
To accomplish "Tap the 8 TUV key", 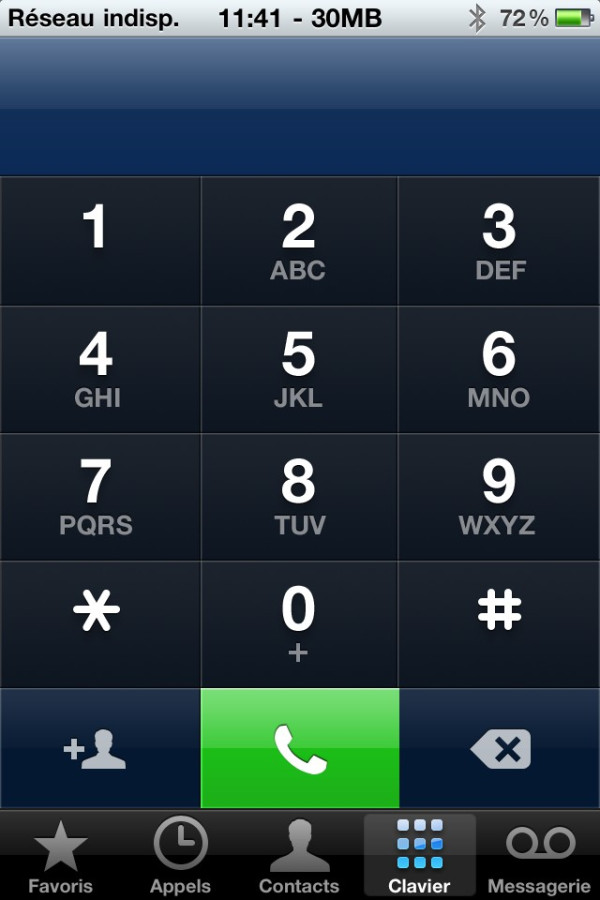I will [299, 497].
